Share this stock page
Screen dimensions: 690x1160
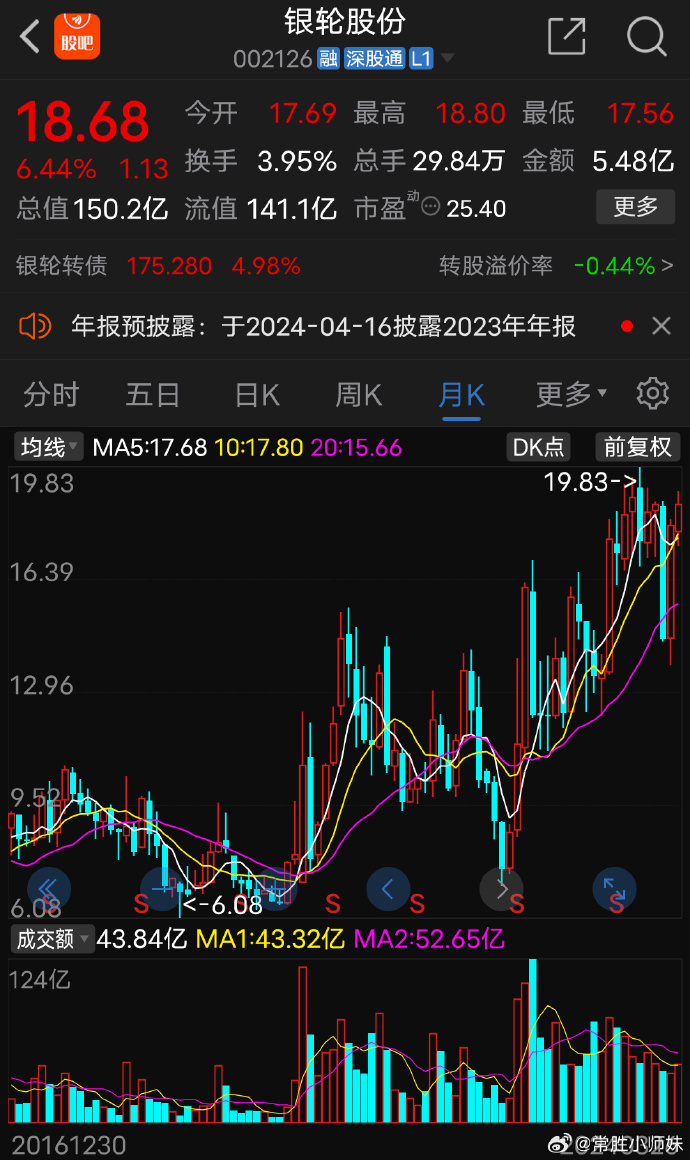tap(566, 36)
